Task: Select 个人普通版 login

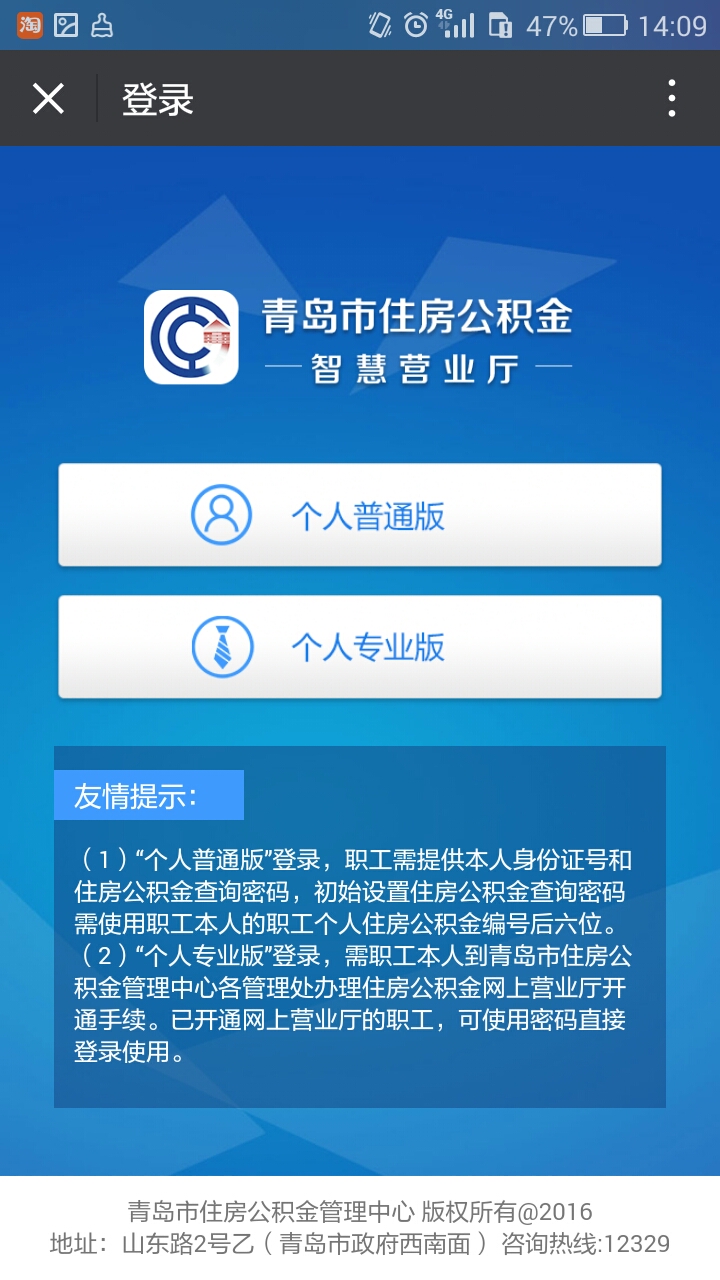Action: click(x=360, y=515)
